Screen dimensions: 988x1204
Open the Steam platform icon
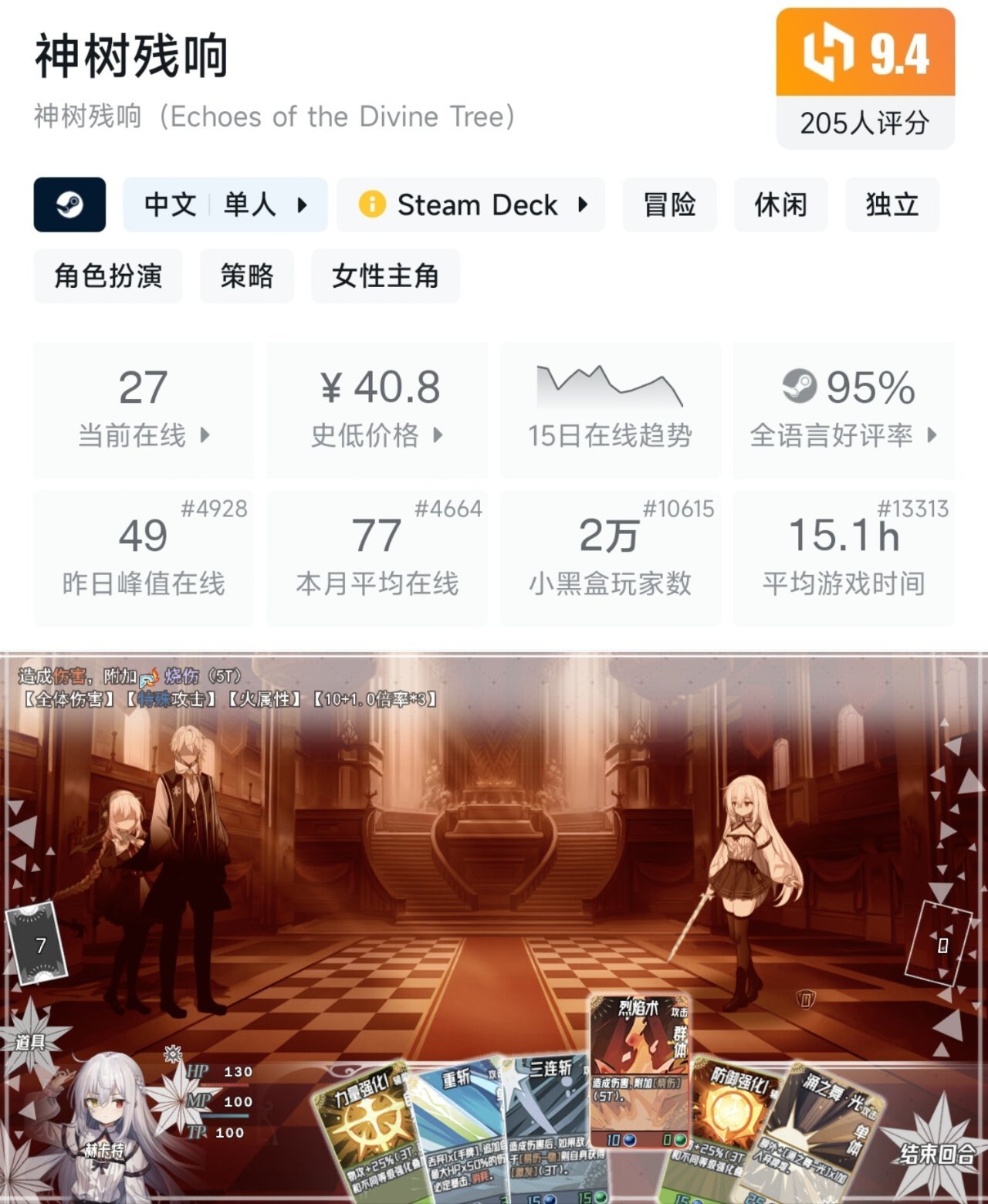pyautogui.click(x=69, y=205)
